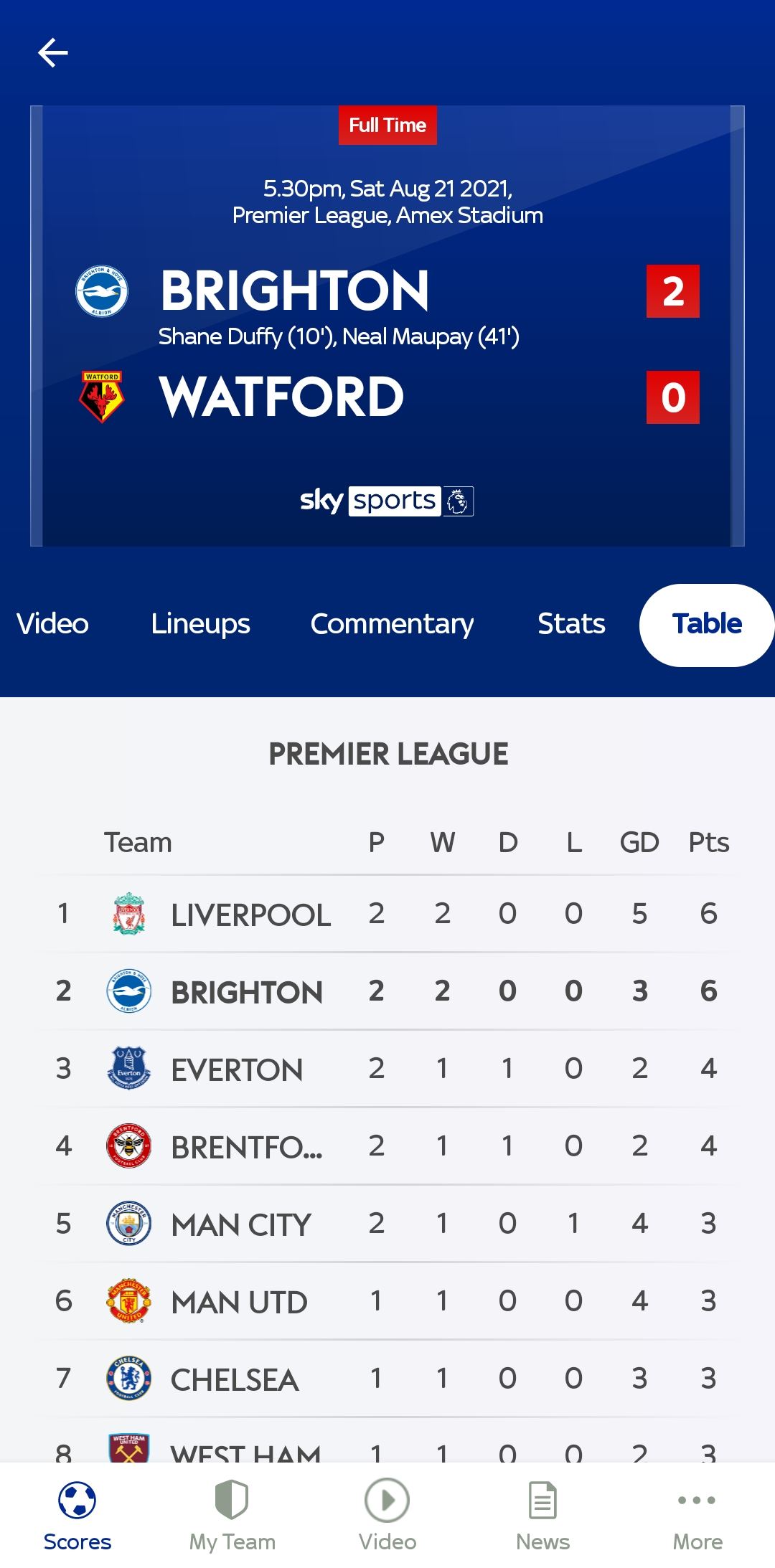Switch to the Video match tab
Image resolution: width=775 pixels, height=1568 pixels.
[x=52, y=624]
